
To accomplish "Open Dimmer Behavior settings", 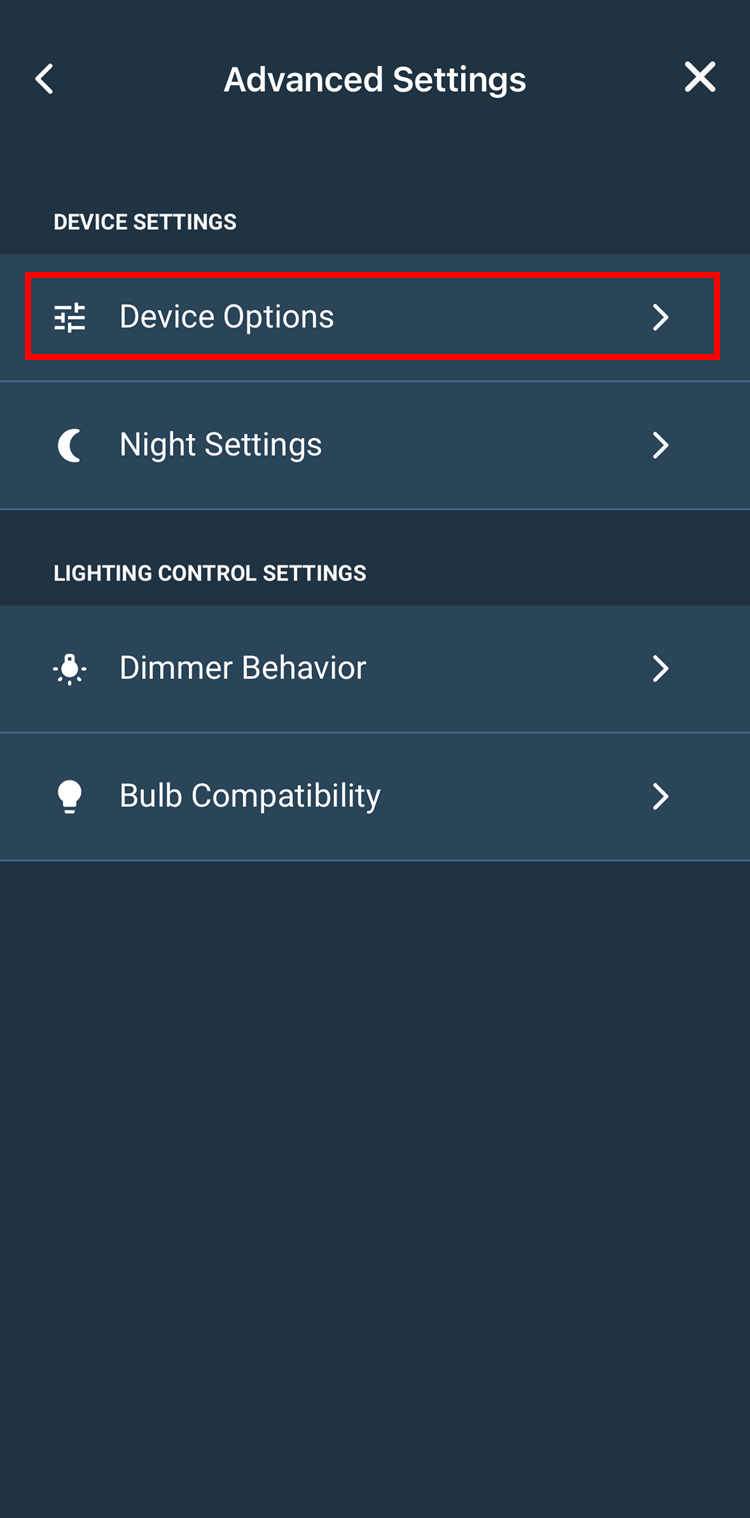I will tap(372, 668).
